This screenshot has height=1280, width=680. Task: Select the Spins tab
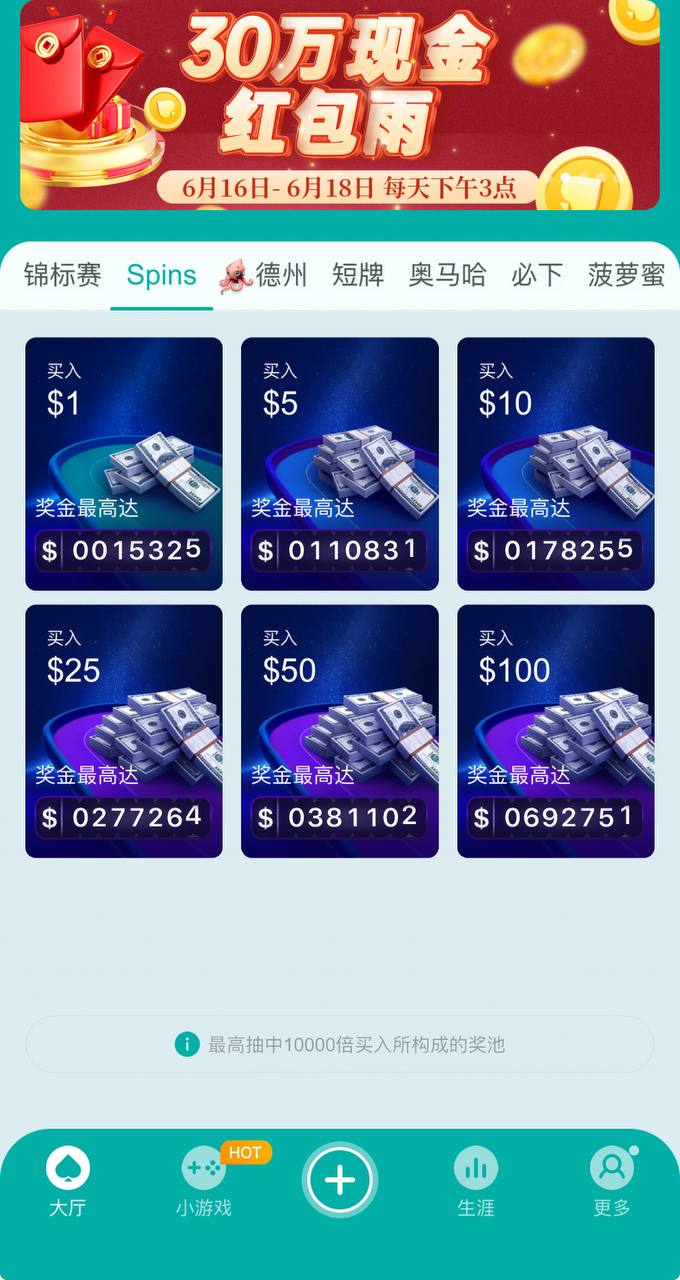(161, 275)
